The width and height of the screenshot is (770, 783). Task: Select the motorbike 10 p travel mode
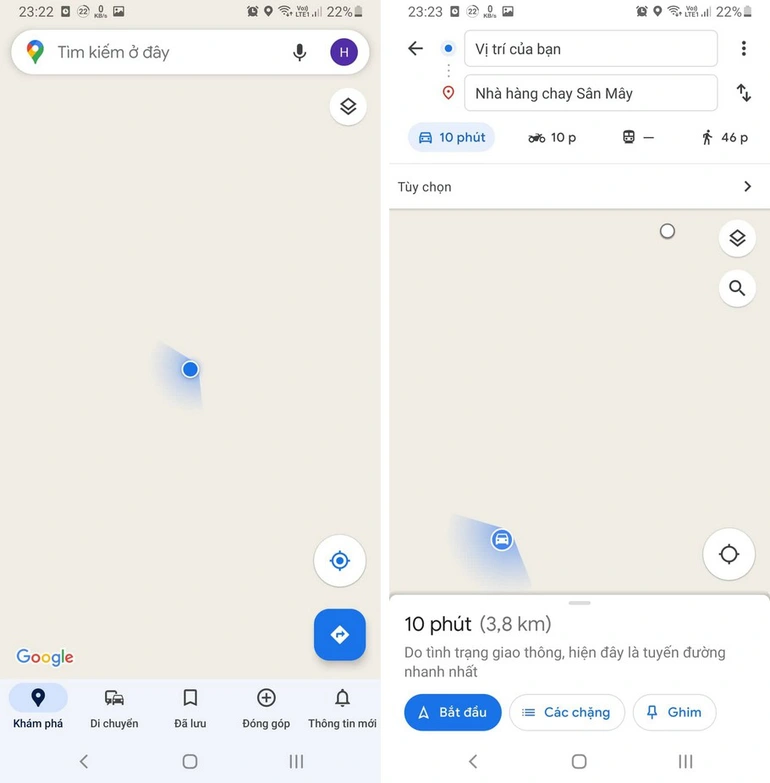[x=552, y=137]
